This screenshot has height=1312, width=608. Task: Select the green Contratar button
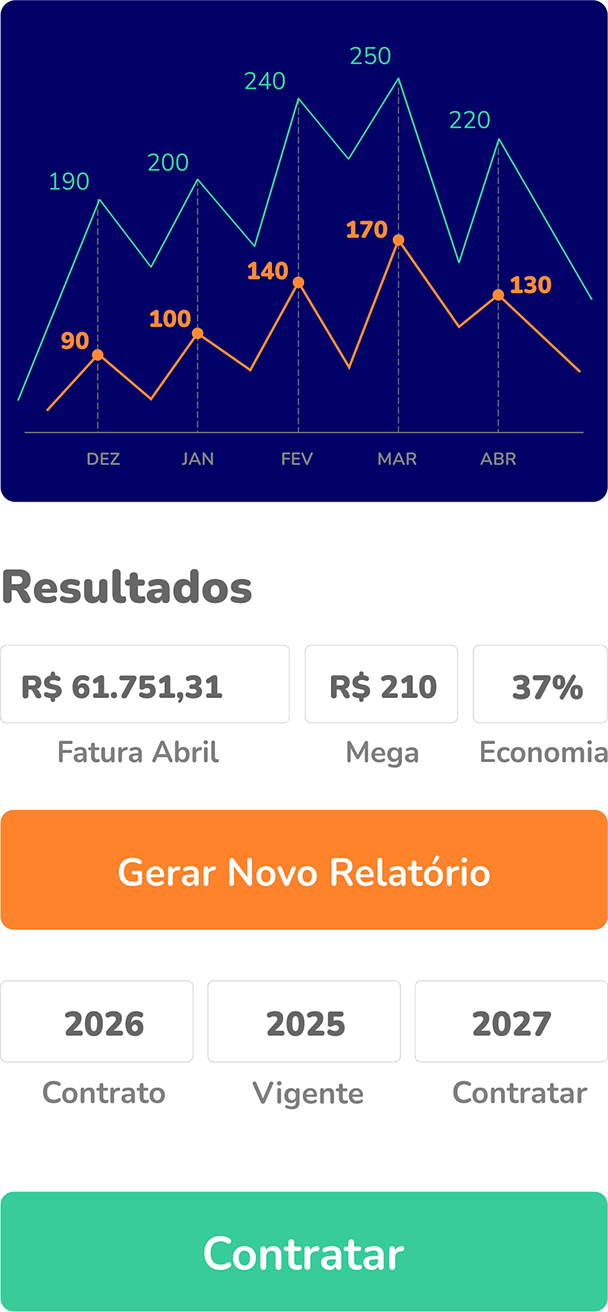304,1252
